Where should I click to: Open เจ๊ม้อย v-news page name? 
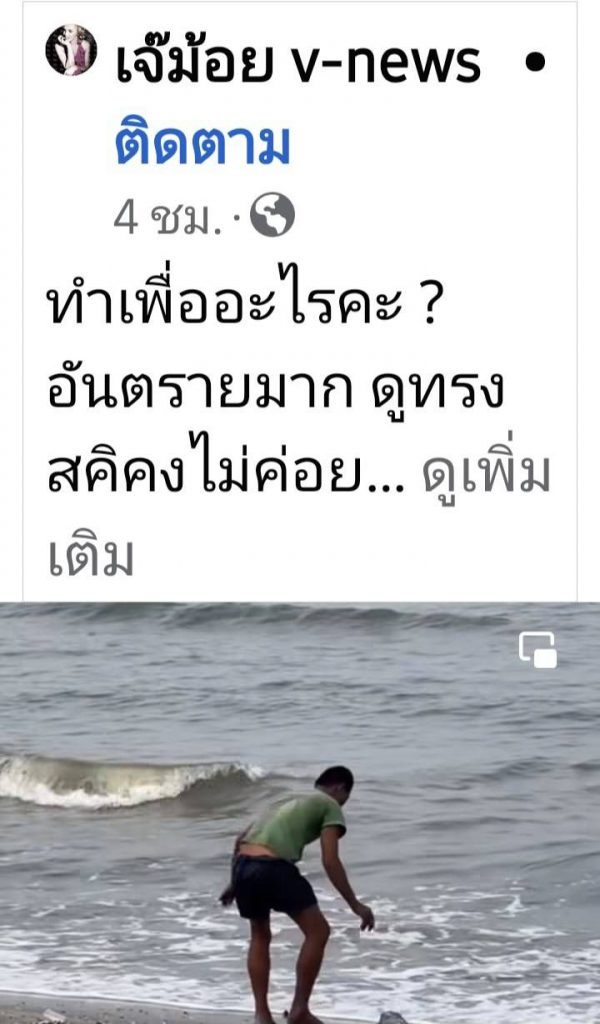298,63
